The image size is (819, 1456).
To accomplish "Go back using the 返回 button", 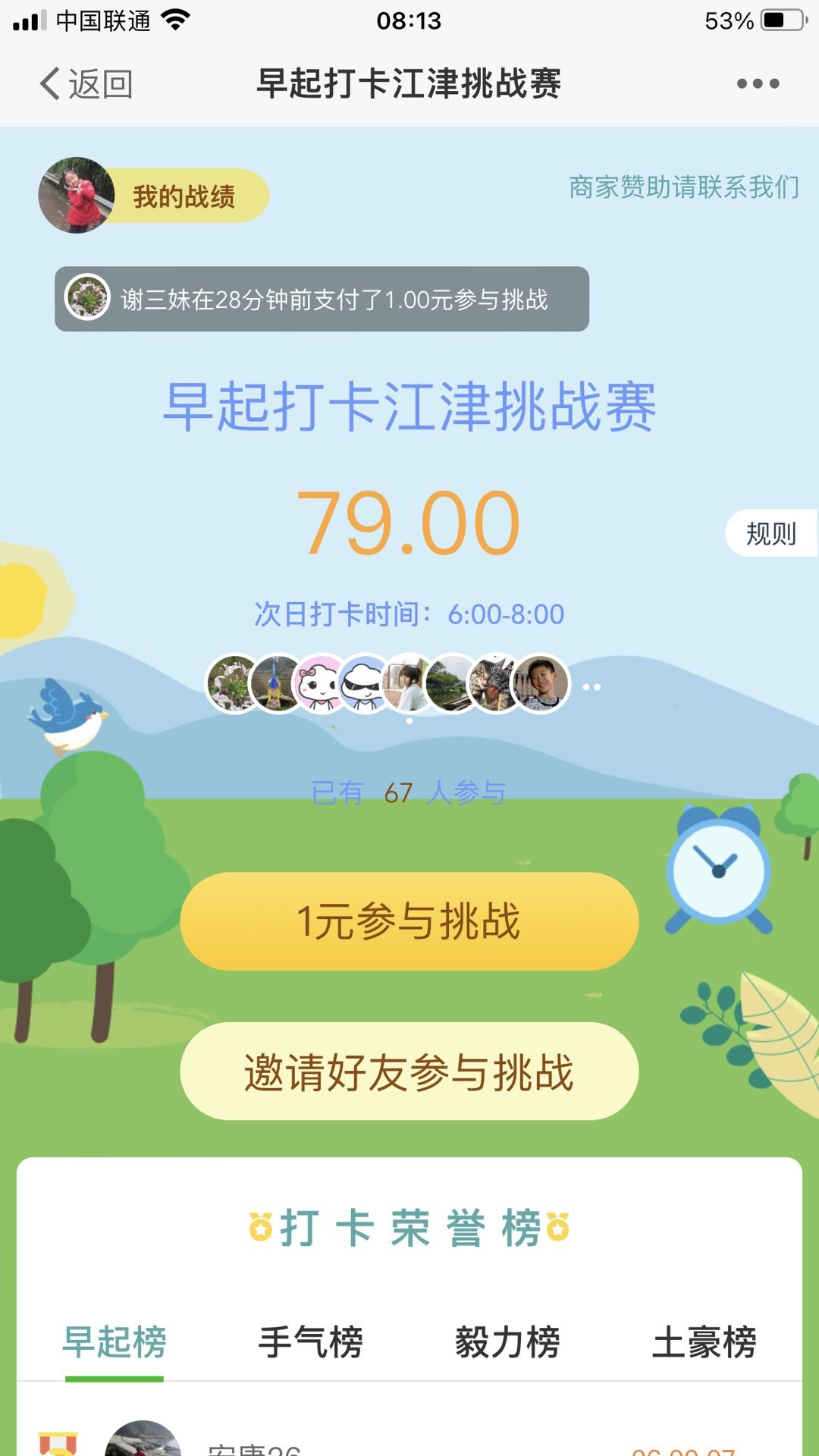I will coord(86,83).
